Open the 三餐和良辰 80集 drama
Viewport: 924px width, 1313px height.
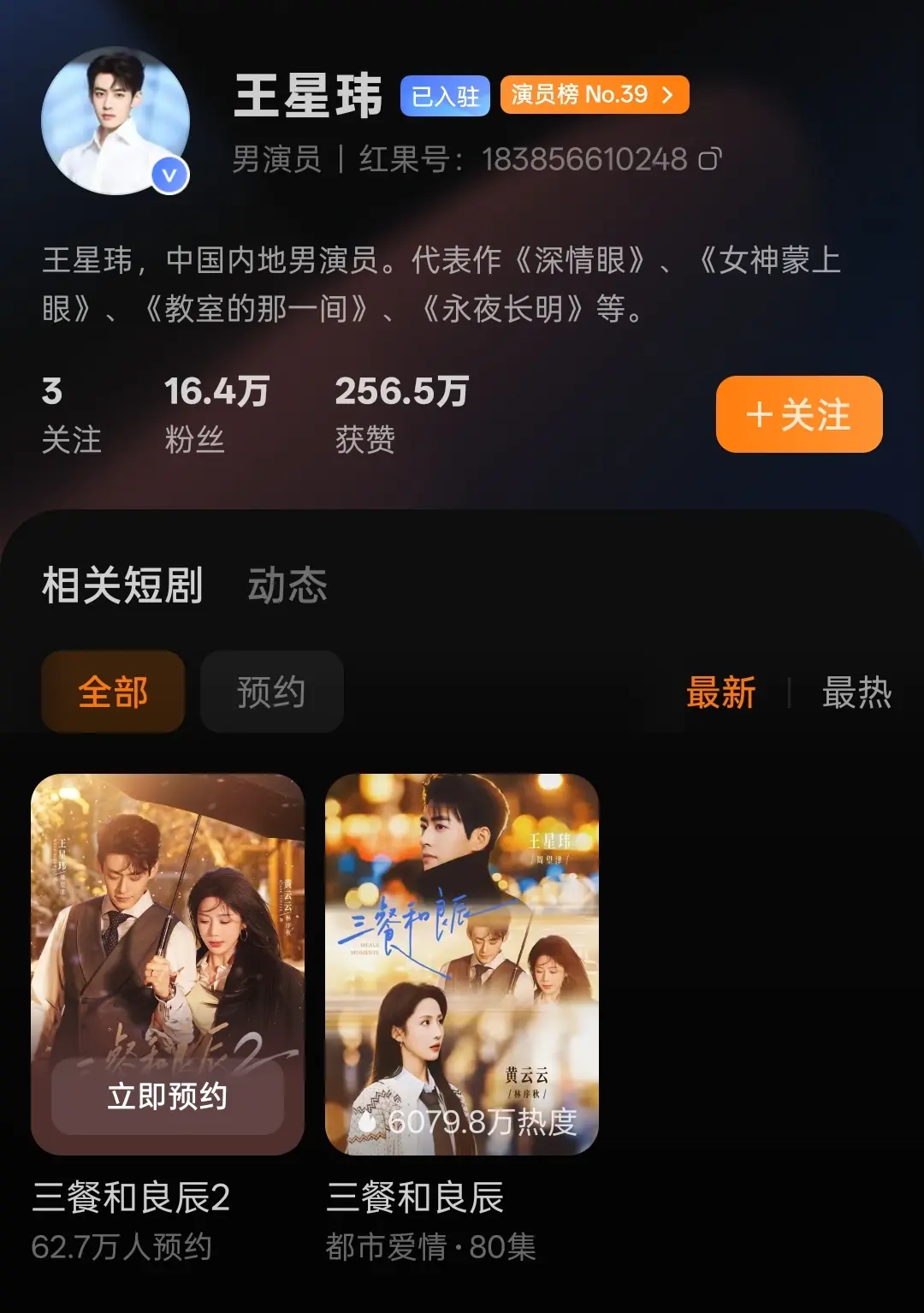point(461,965)
